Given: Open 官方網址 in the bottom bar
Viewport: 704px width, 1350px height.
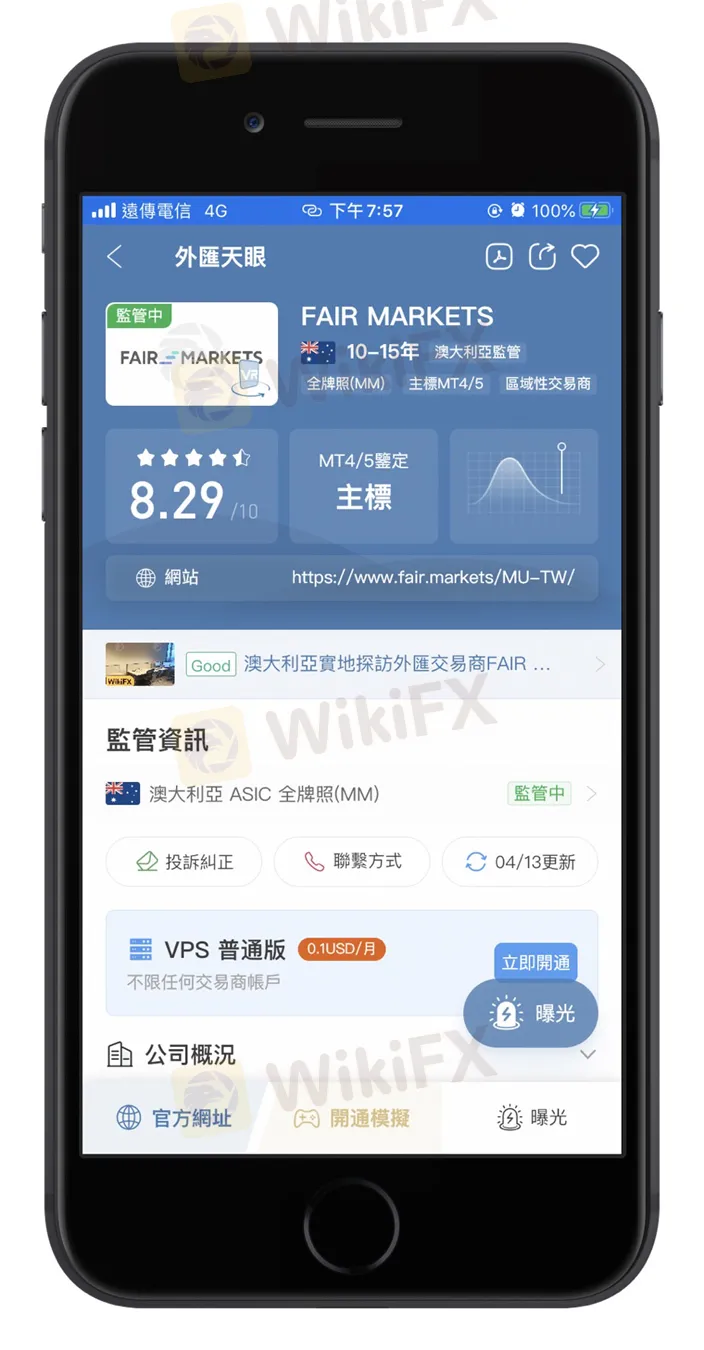Looking at the screenshot, I should [x=173, y=1118].
